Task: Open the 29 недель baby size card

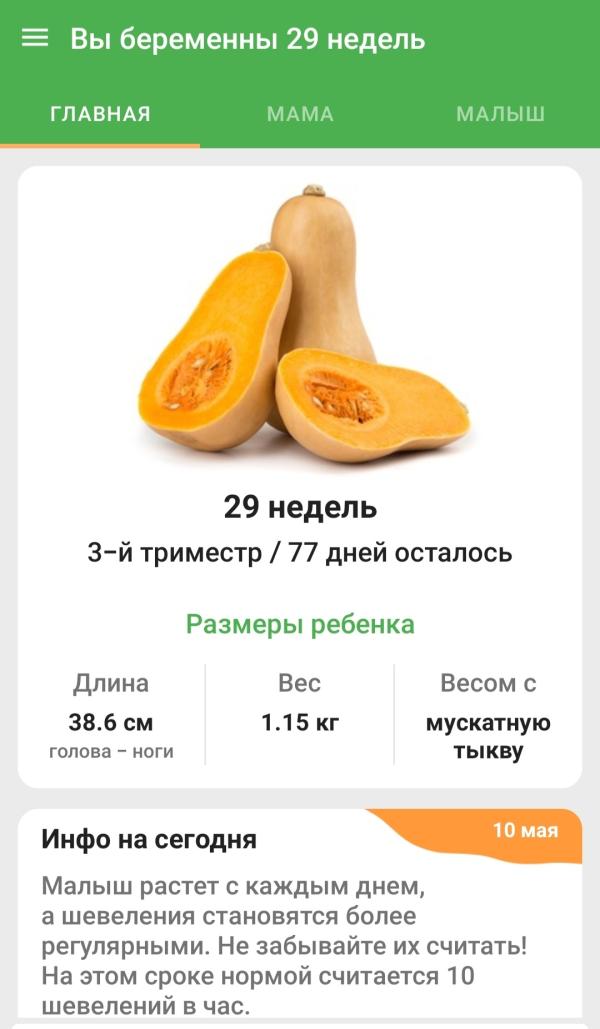Action: pyautogui.click(x=300, y=476)
